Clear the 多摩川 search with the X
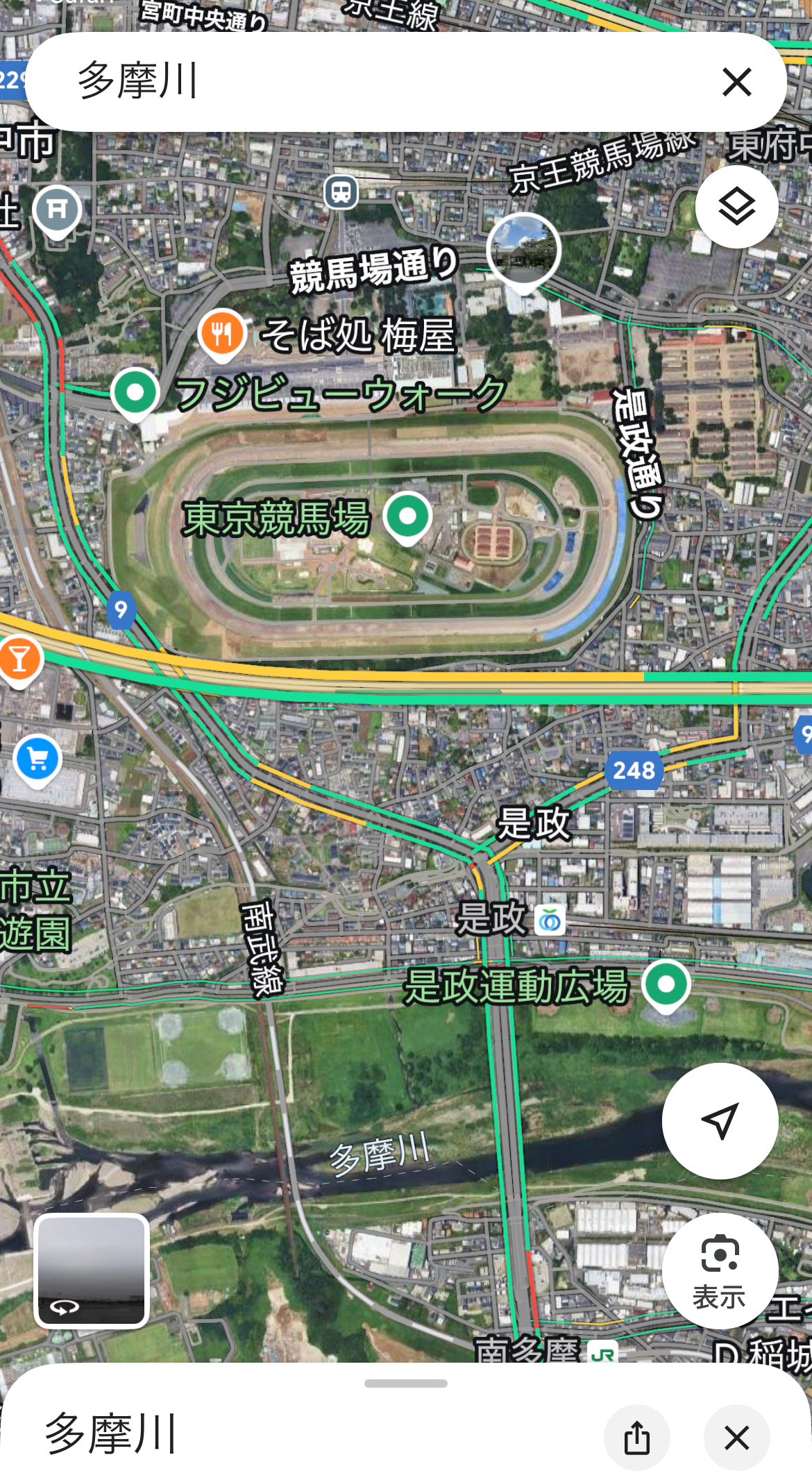812x1480 pixels. point(736,82)
